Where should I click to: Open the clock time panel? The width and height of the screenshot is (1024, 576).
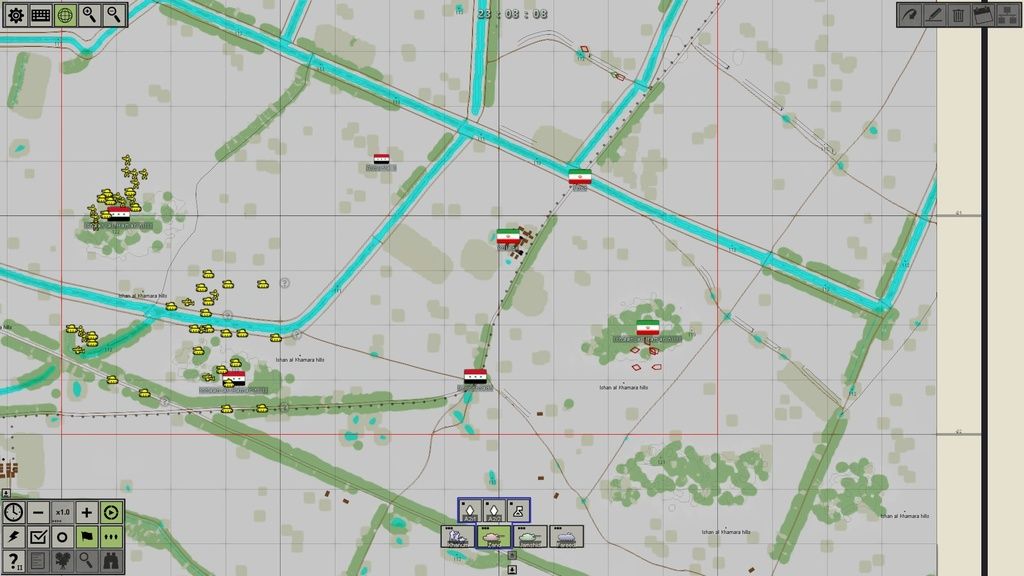[x=13, y=512]
